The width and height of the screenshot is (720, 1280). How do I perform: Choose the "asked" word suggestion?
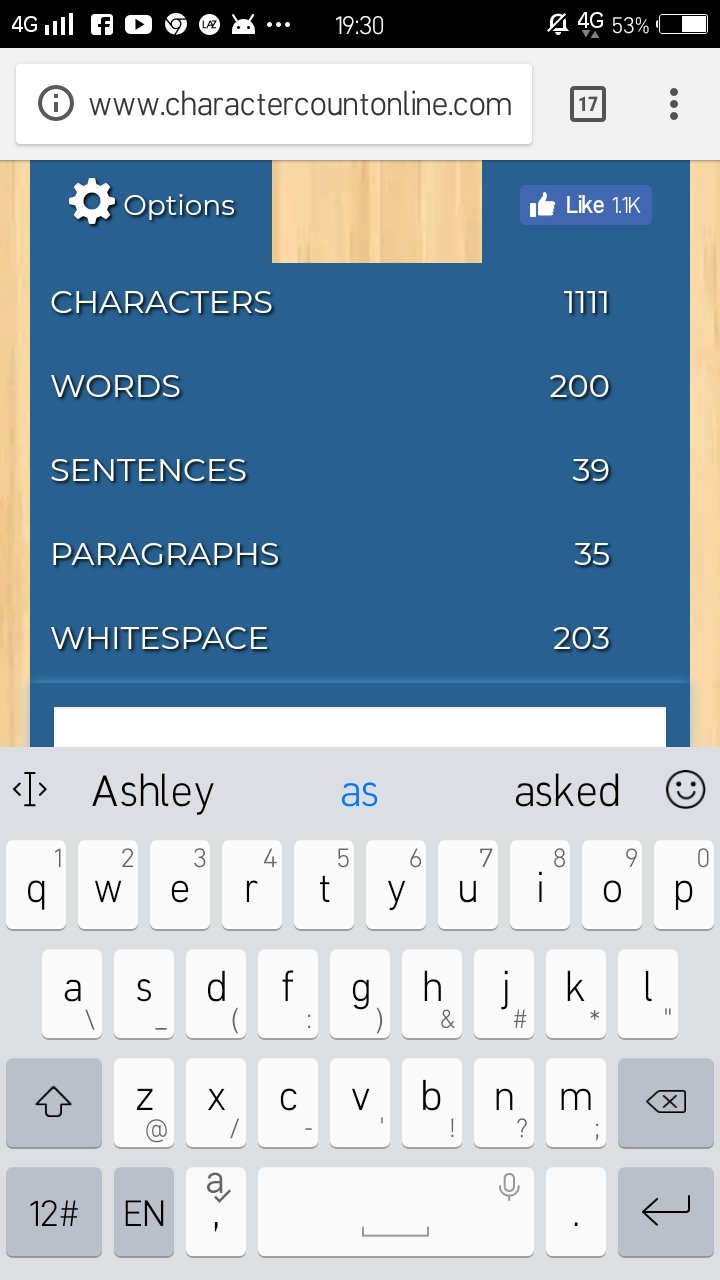point(567,792)
